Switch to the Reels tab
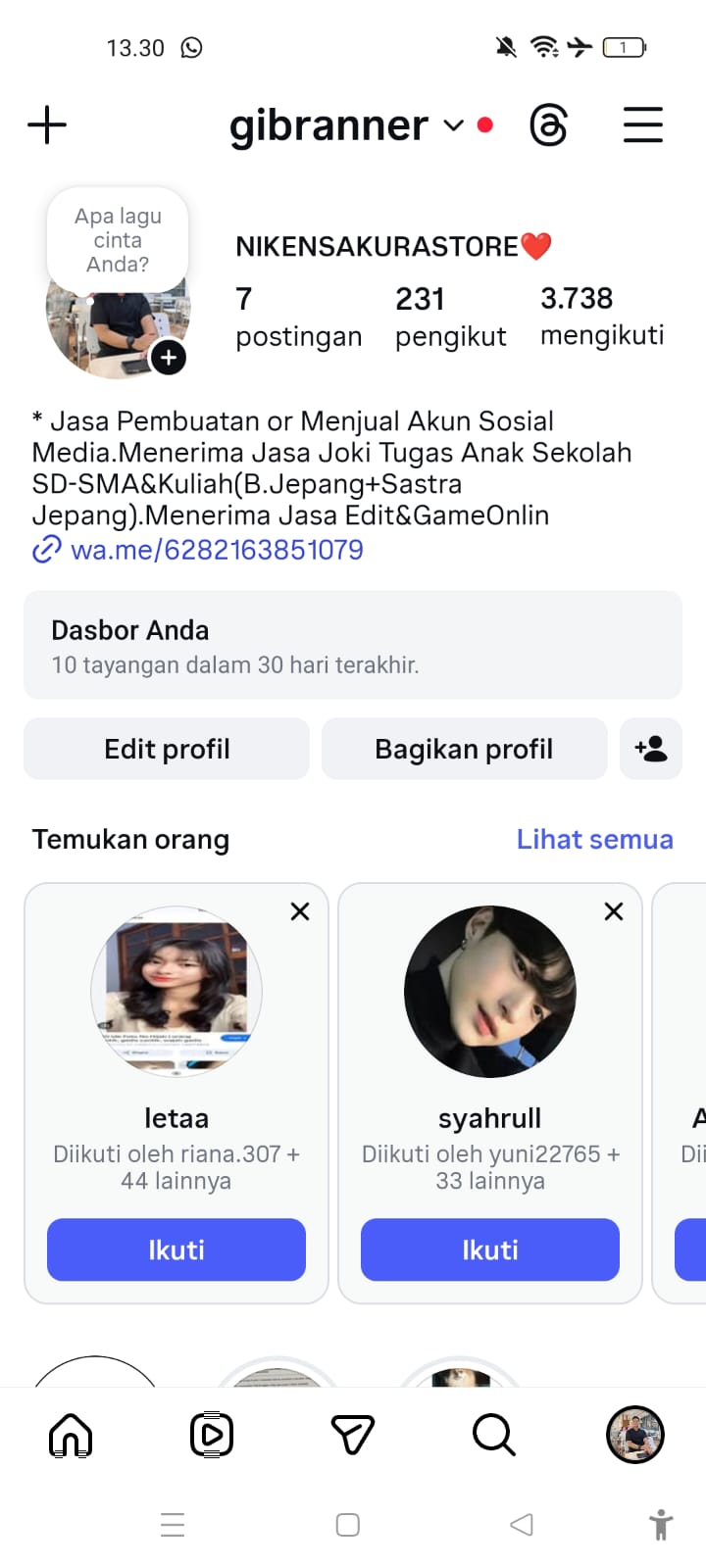 212,1436
